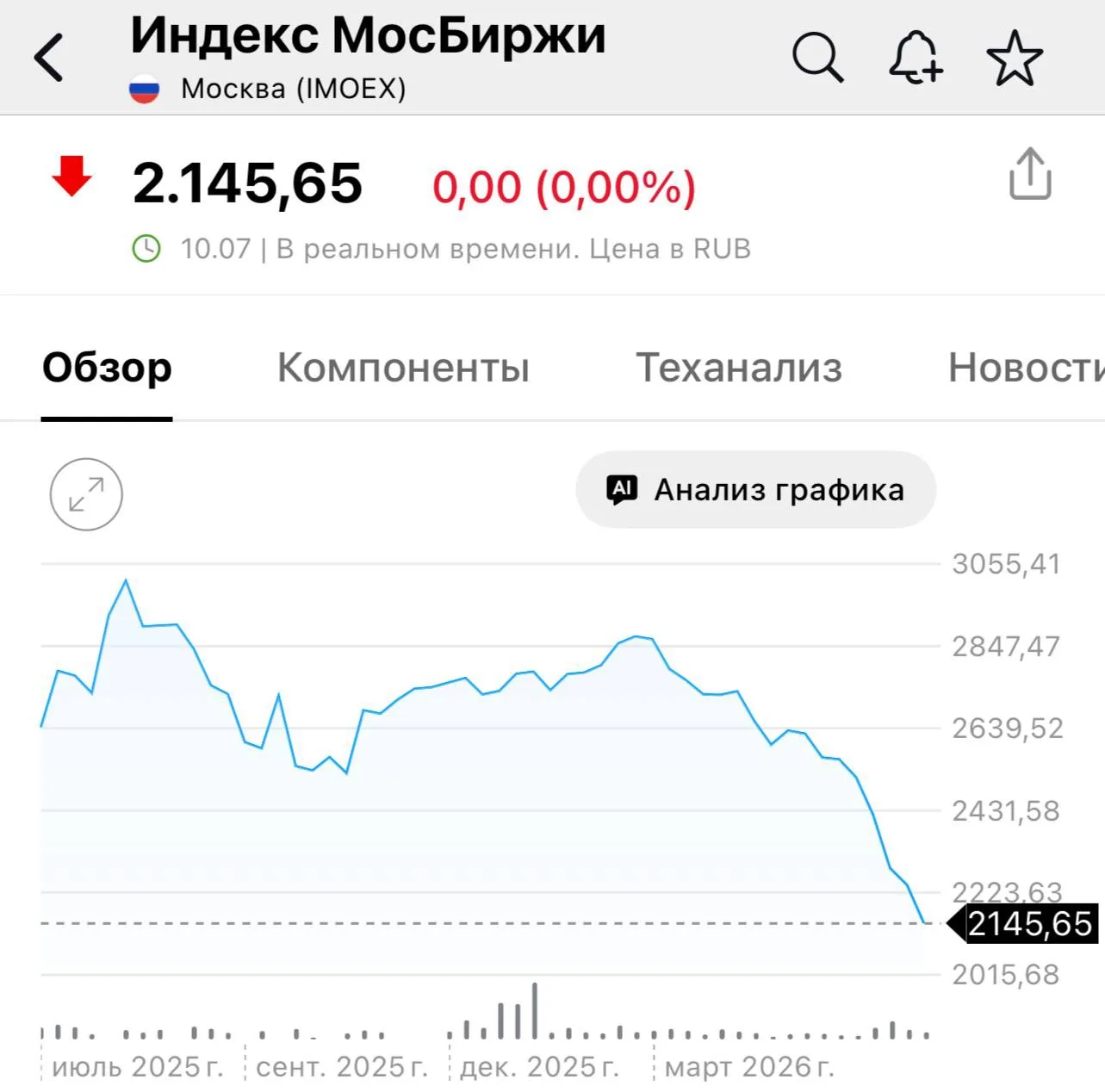
Task: Open the Новости tab
Action: click(1026, 368)
